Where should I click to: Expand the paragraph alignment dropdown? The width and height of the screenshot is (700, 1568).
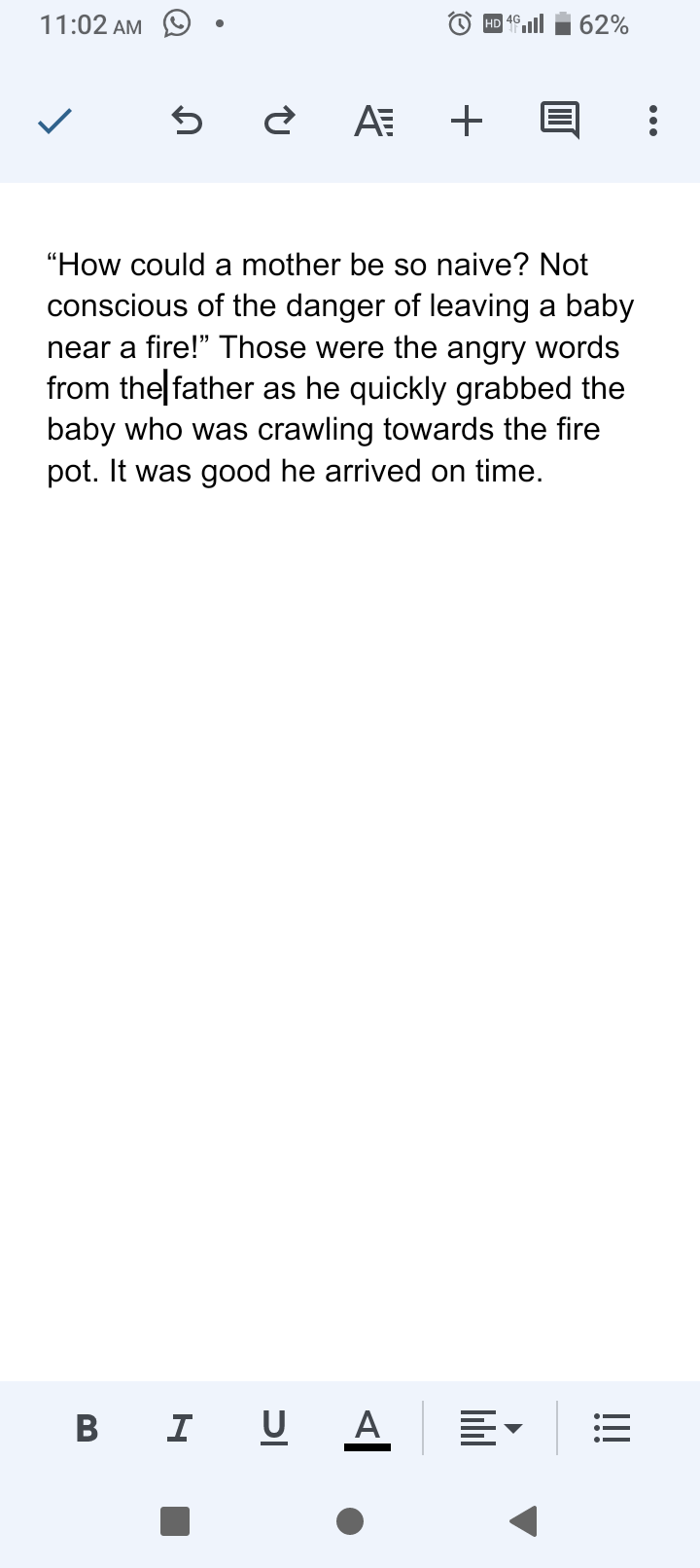491,1429
